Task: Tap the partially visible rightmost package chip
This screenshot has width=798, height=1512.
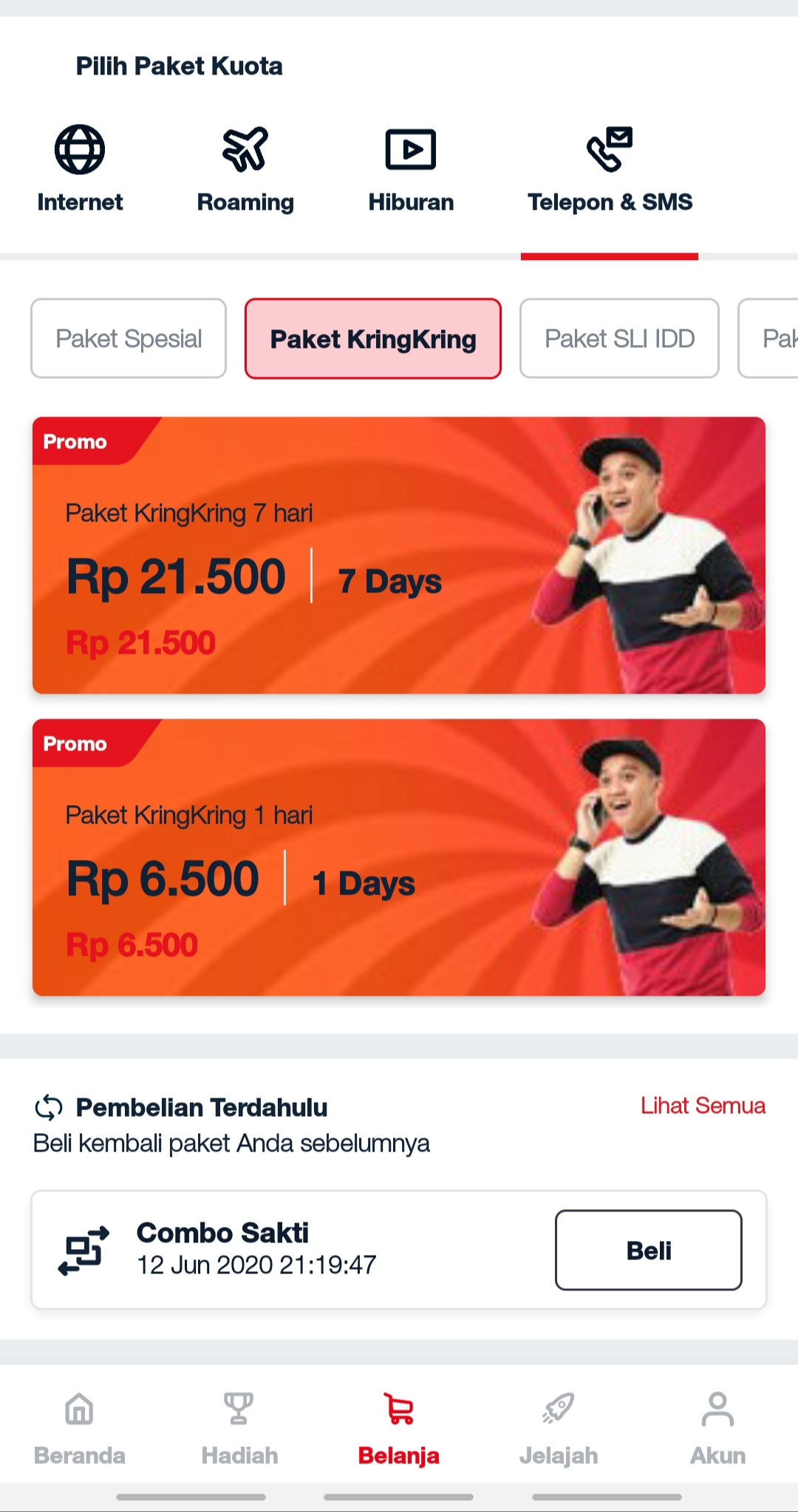Action: (x=772, y=338)
